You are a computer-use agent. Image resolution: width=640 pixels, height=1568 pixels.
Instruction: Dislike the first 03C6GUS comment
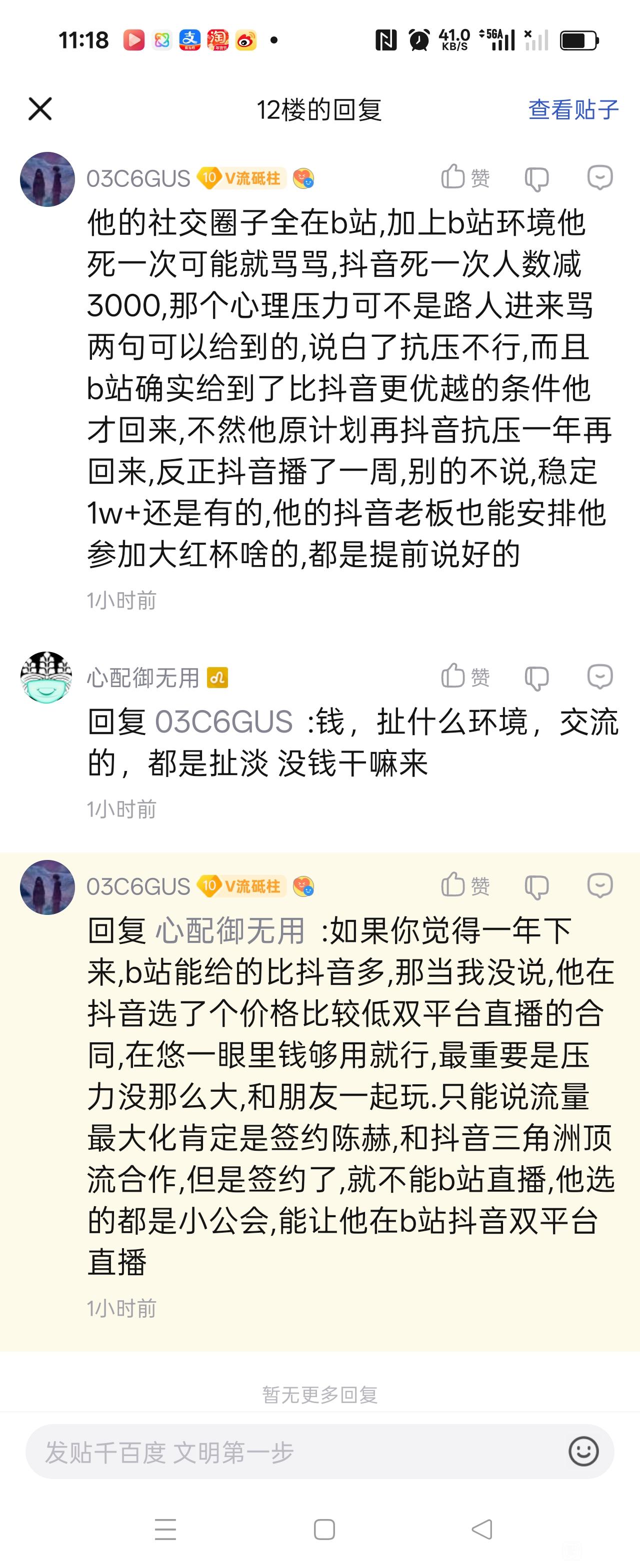coord(536,179)
